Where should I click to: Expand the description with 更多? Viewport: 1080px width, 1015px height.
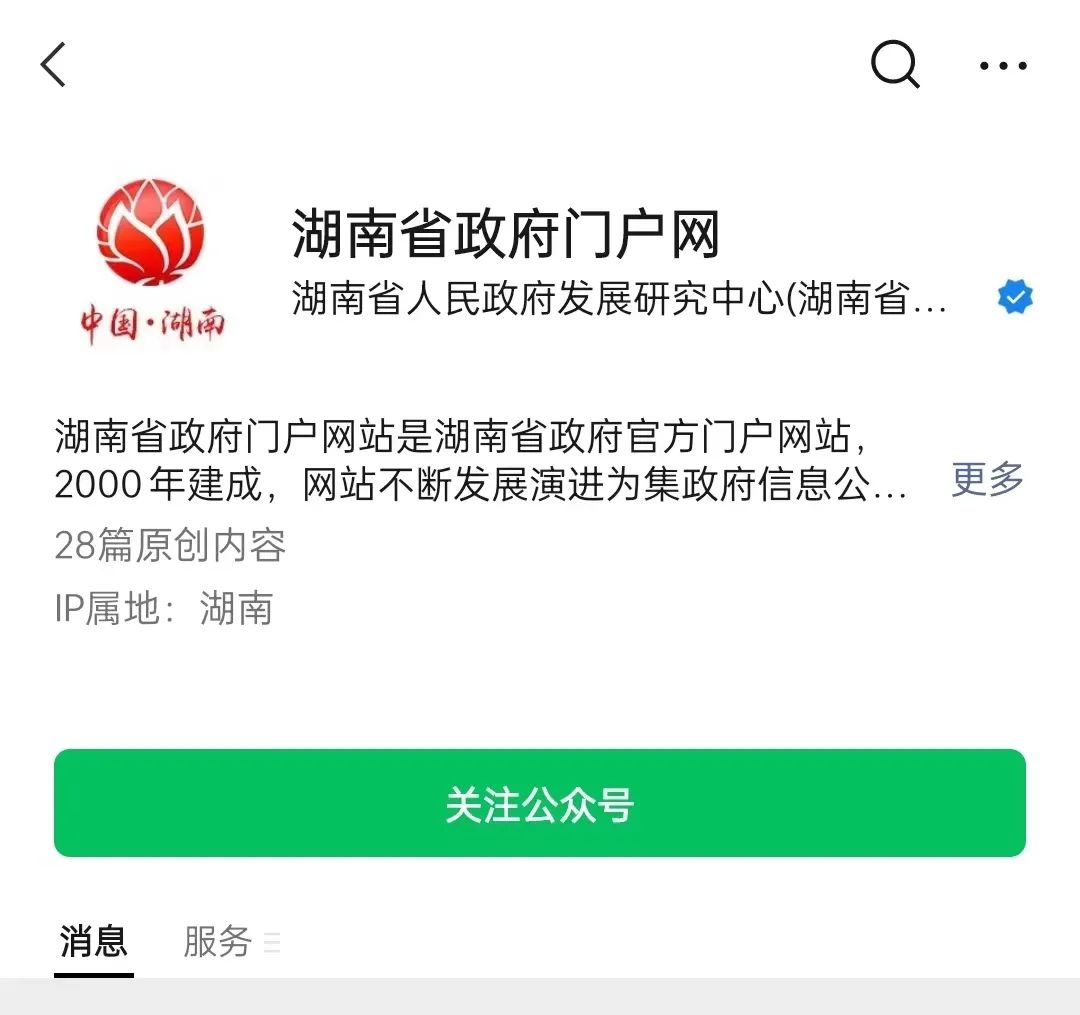pyautogui.click(x=987, y=480)
